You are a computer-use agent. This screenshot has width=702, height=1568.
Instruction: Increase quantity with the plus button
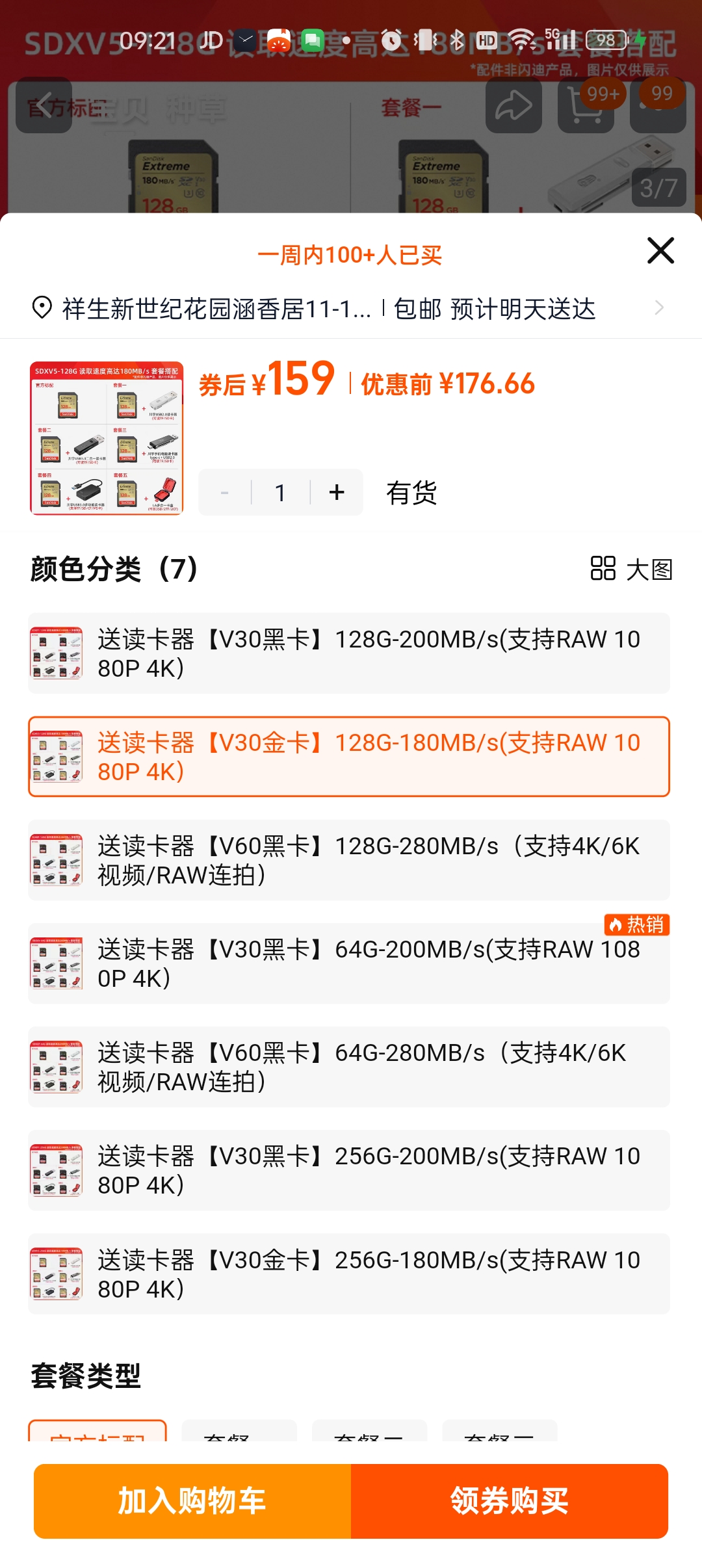[x=337, y=492]
